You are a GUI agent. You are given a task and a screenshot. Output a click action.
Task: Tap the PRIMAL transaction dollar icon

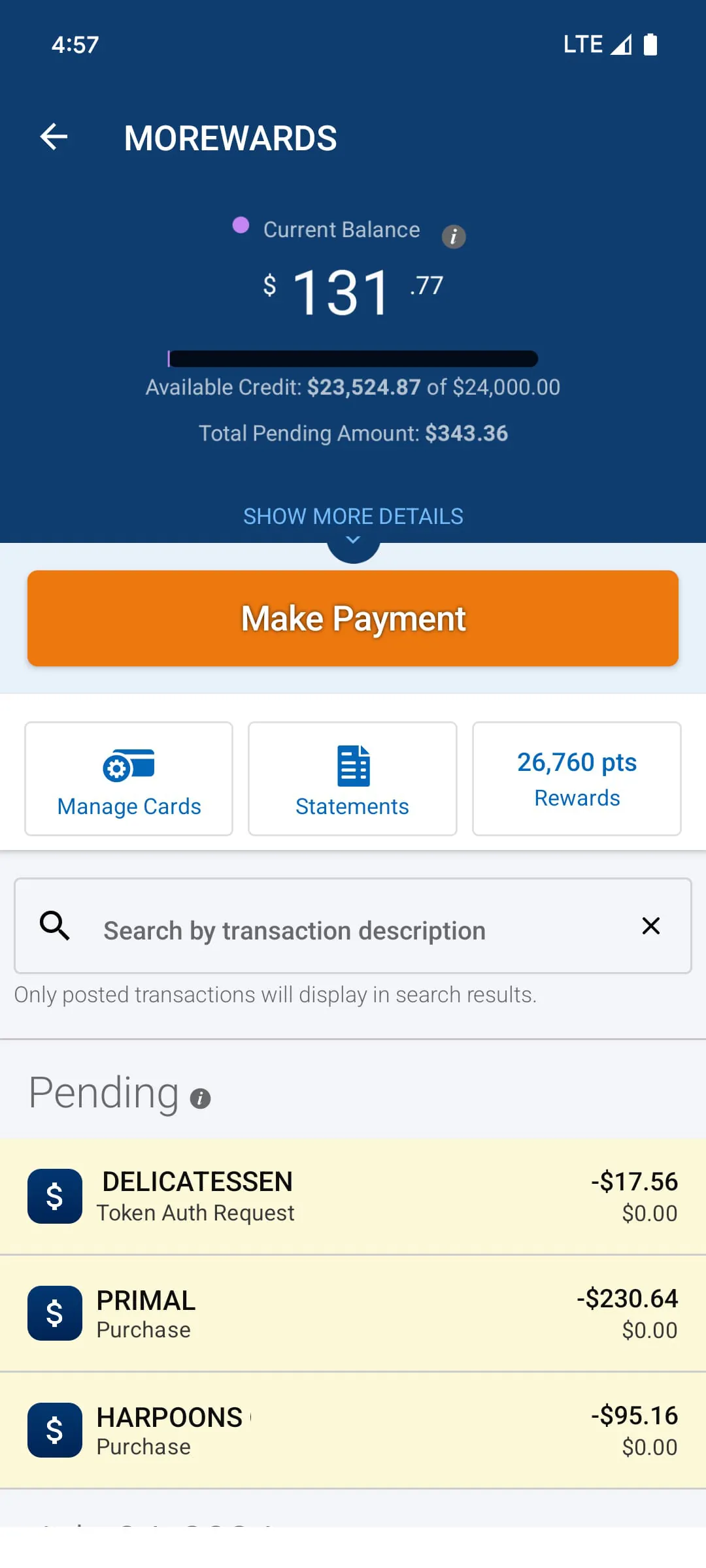[55, 1313]
